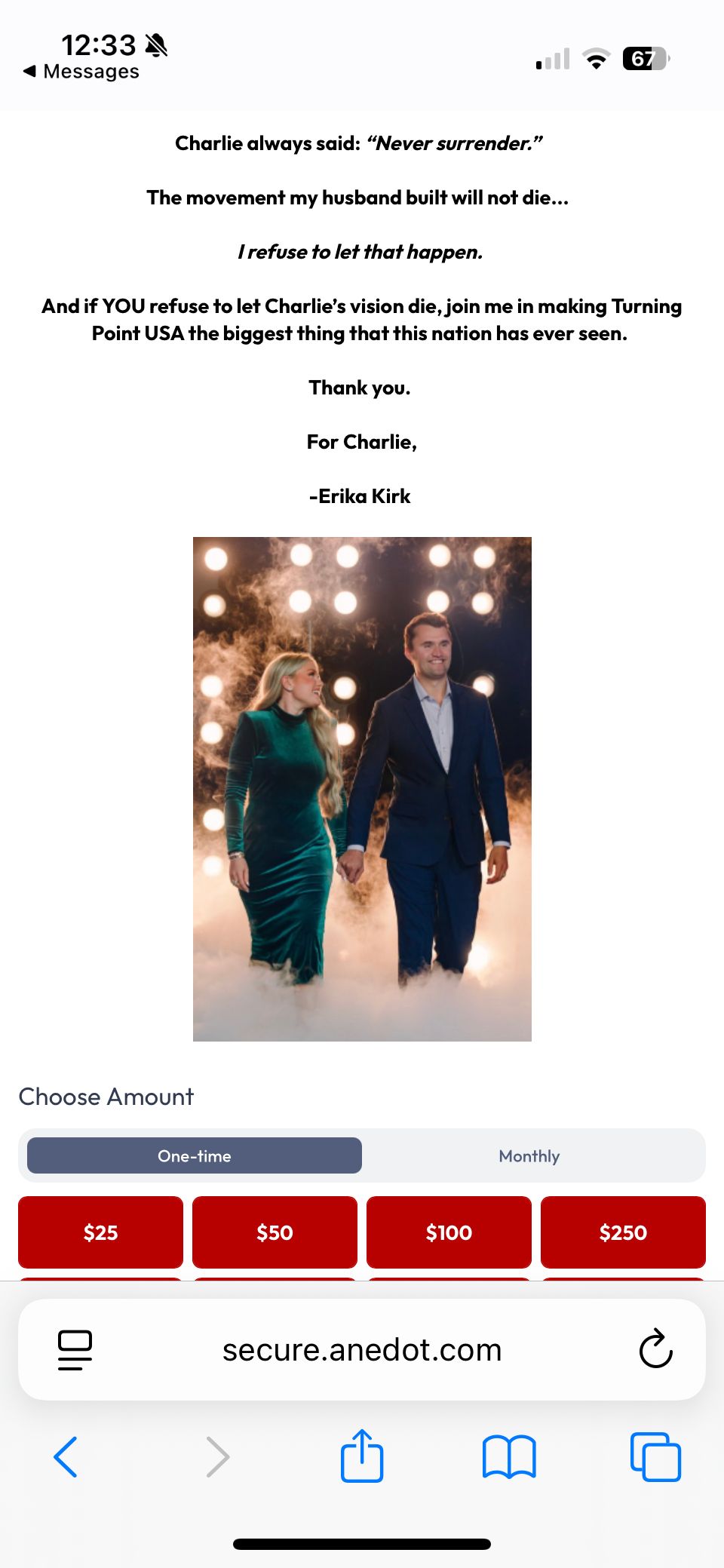Screen dimensions: 724x1568
Task: Select the $25 donation amount
Action: coord(100,1232)
